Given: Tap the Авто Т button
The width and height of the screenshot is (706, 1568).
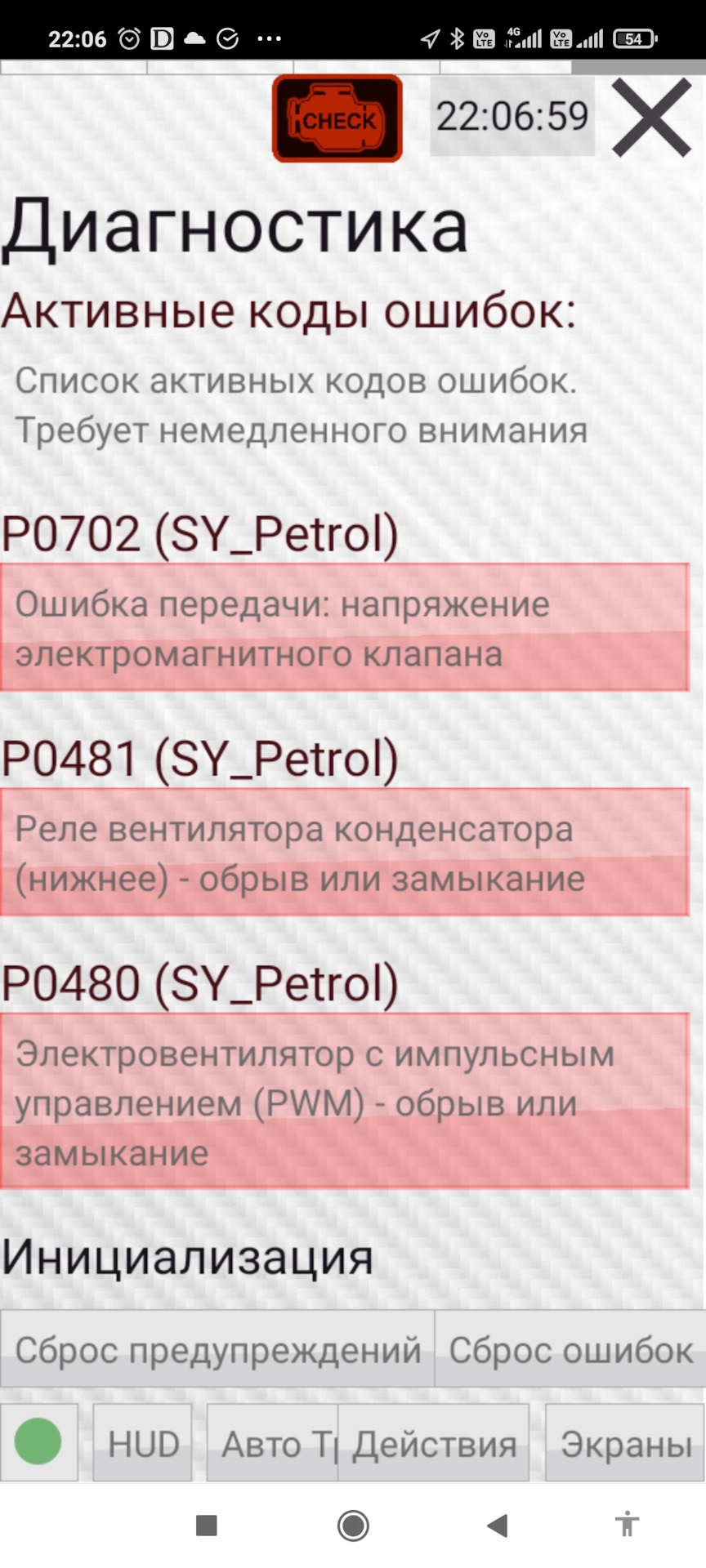Looking at the screenshot, I should 272,1442.
